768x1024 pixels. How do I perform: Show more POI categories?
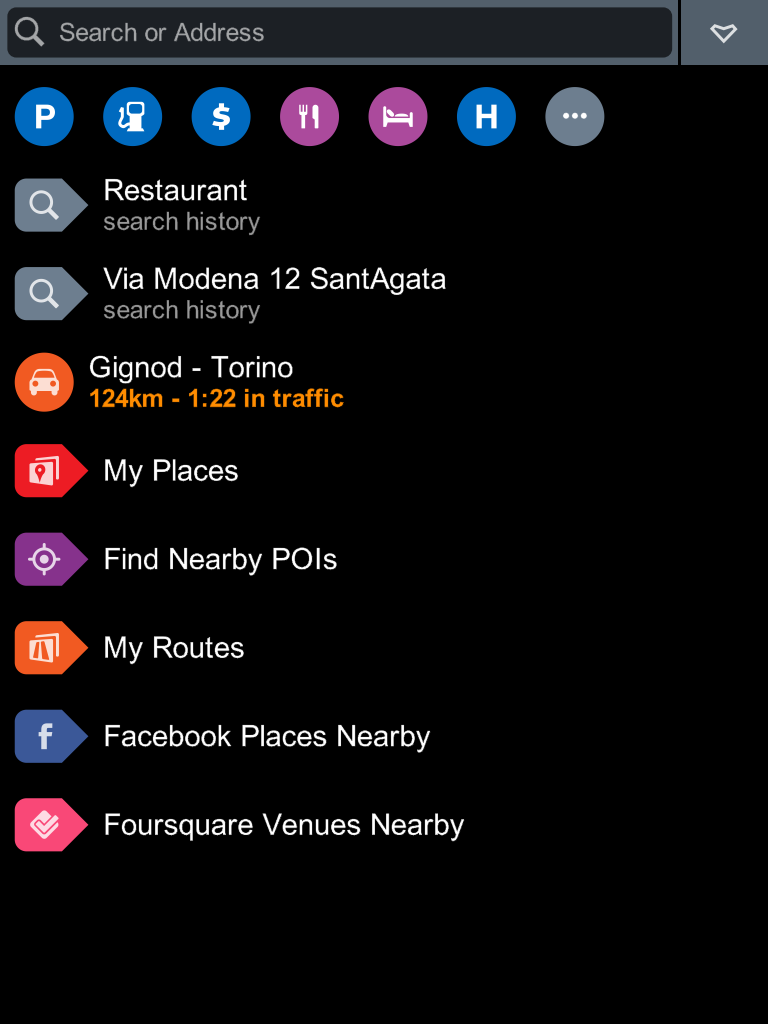(574, 117)
